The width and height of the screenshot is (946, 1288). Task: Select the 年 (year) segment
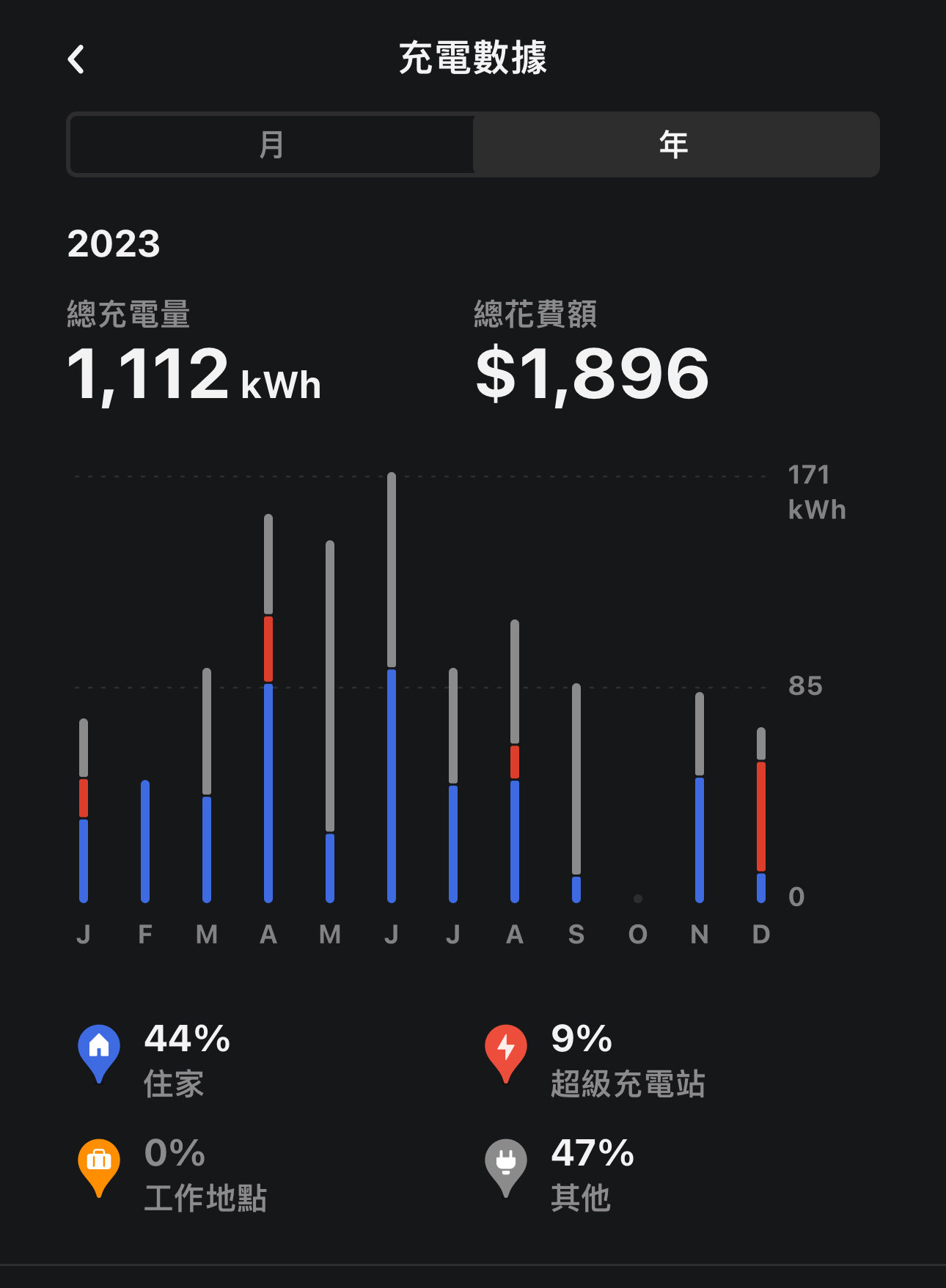pyautogui.click(x=675, y=144)
